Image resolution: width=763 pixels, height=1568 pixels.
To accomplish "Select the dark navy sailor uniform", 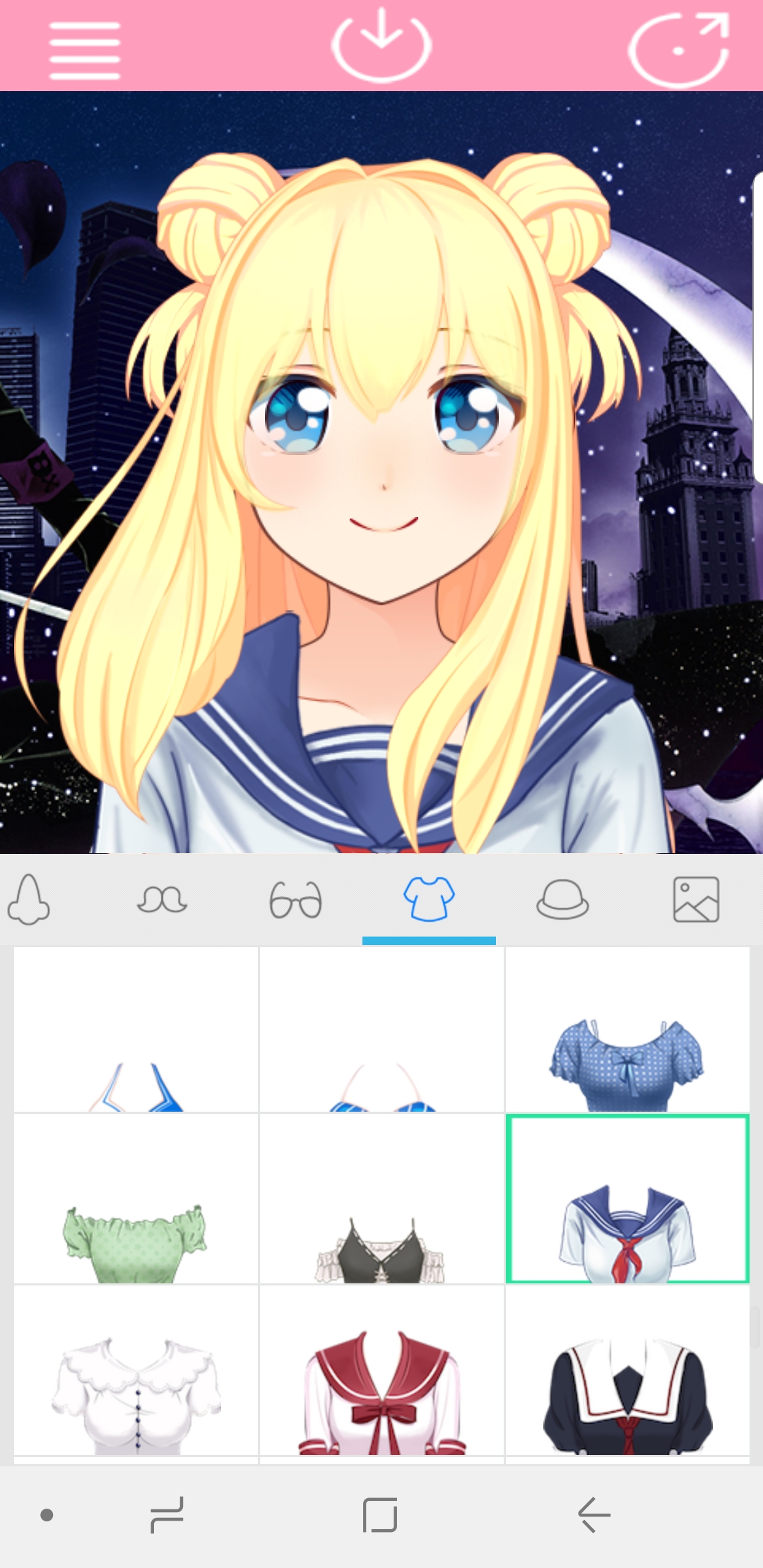I will (x=627, y=1370).
